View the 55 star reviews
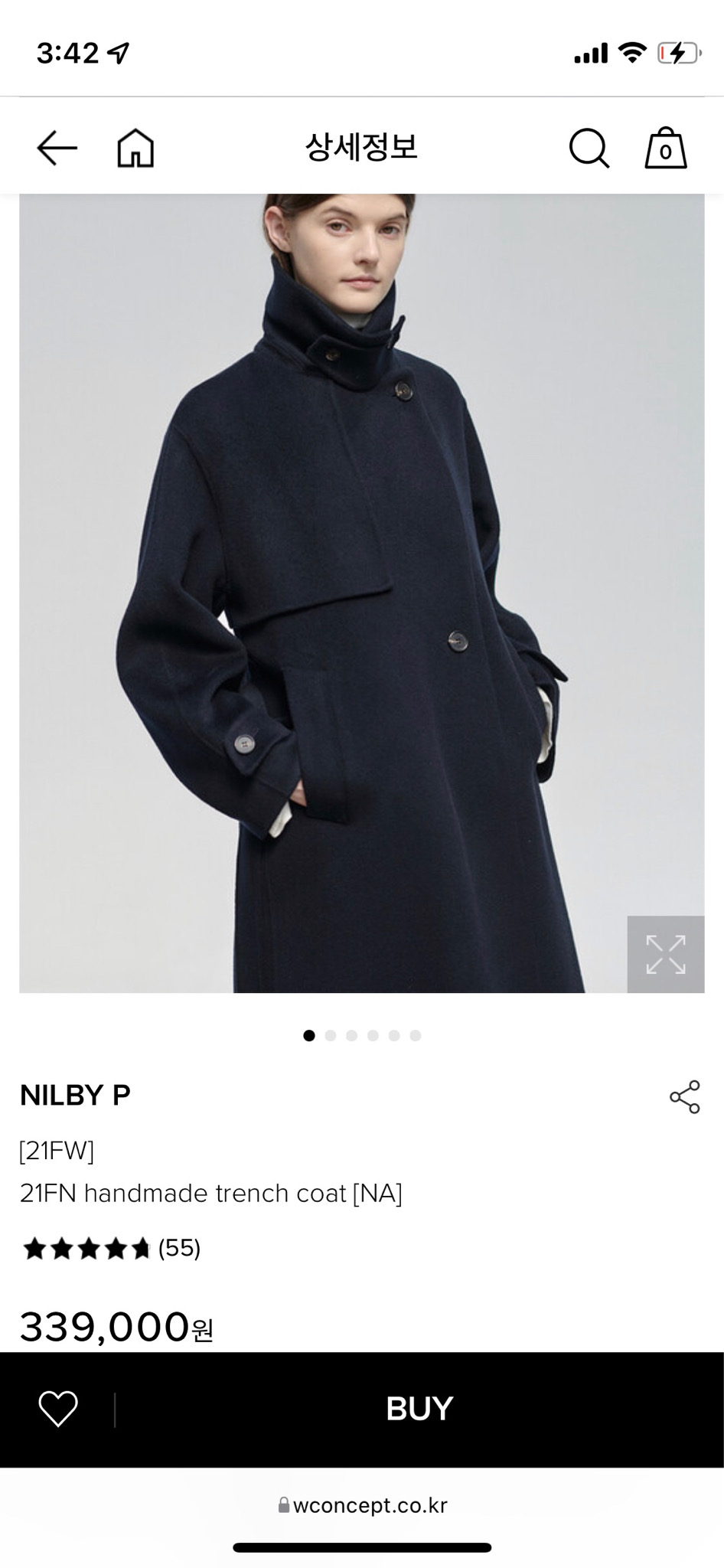 click(x=112, y=1248)
